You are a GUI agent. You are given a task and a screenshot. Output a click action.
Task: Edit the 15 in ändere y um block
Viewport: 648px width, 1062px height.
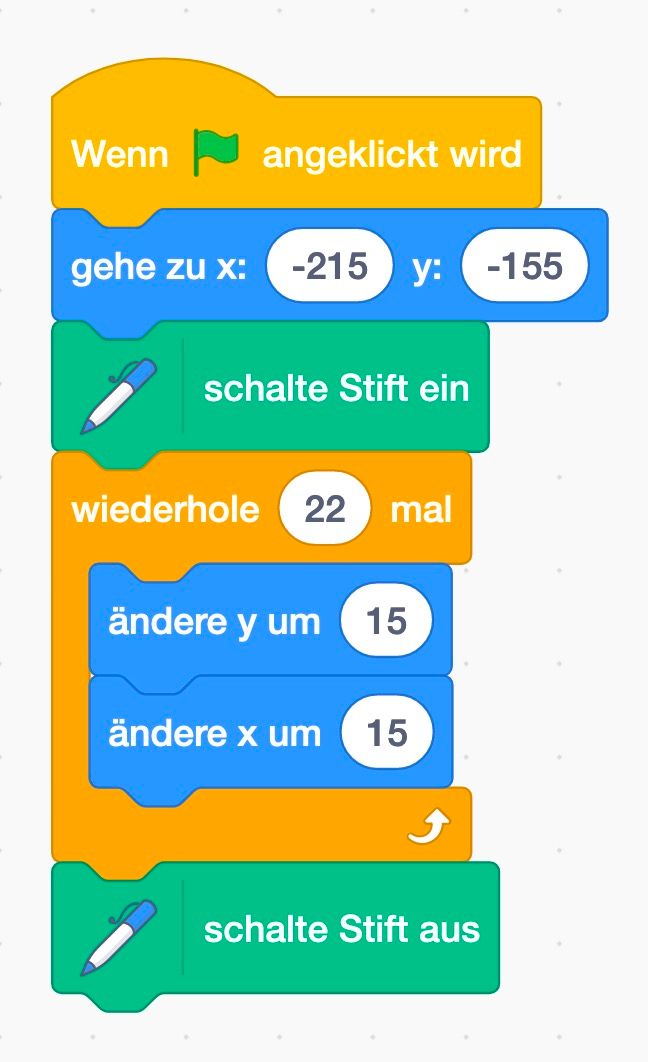[x=387, y=620]
